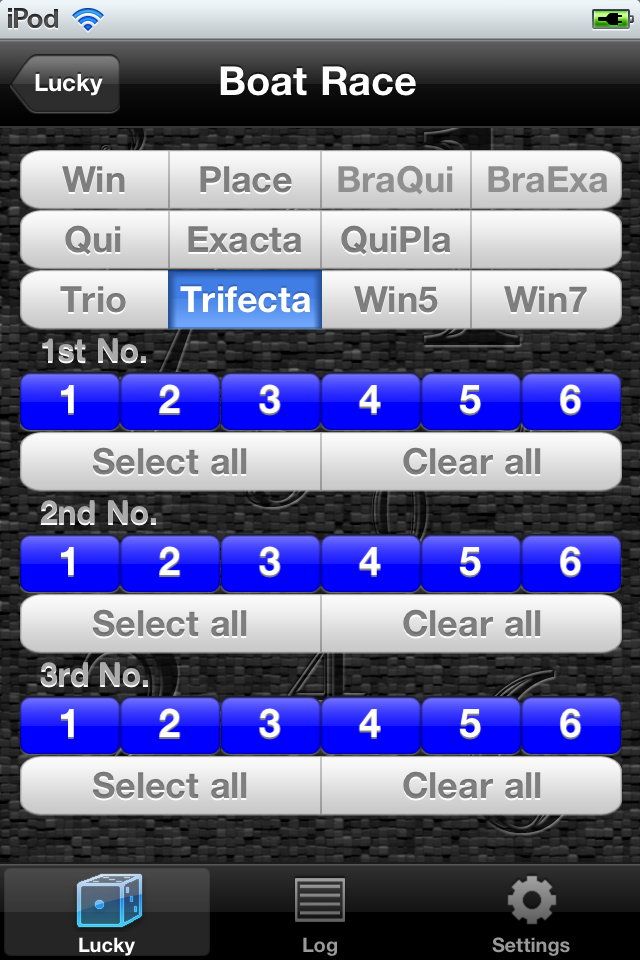The height and width of the screenshot is (960, 640).
Task: Clear all numbers for 1st No.
Action: [x=472, y=462]
